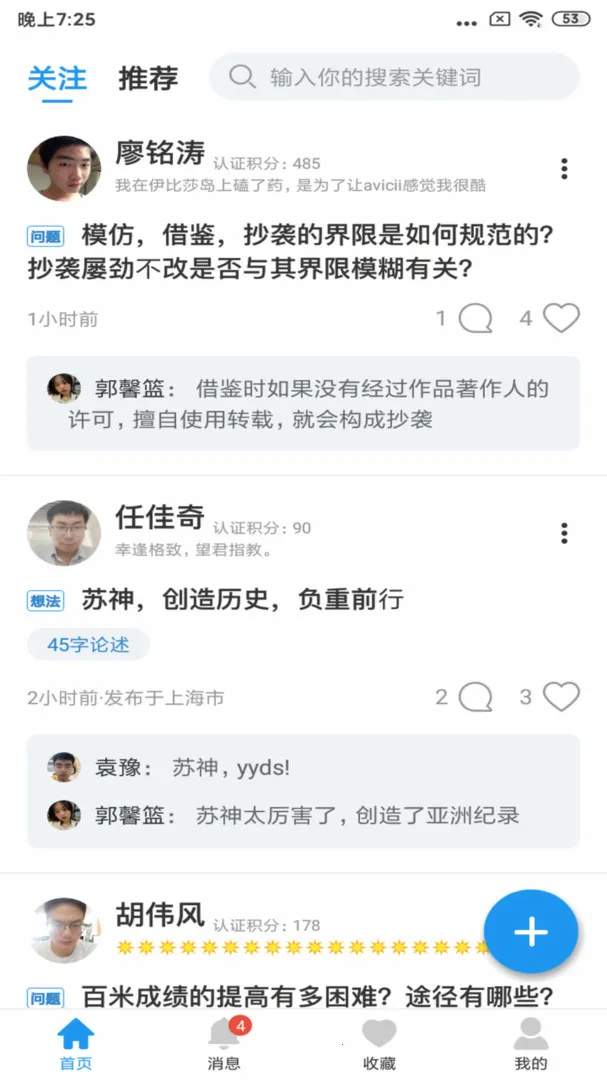Open overflow menu on 廖铭涛's post
Viewport: 607px width, 1080px height.
pos(564,169)
